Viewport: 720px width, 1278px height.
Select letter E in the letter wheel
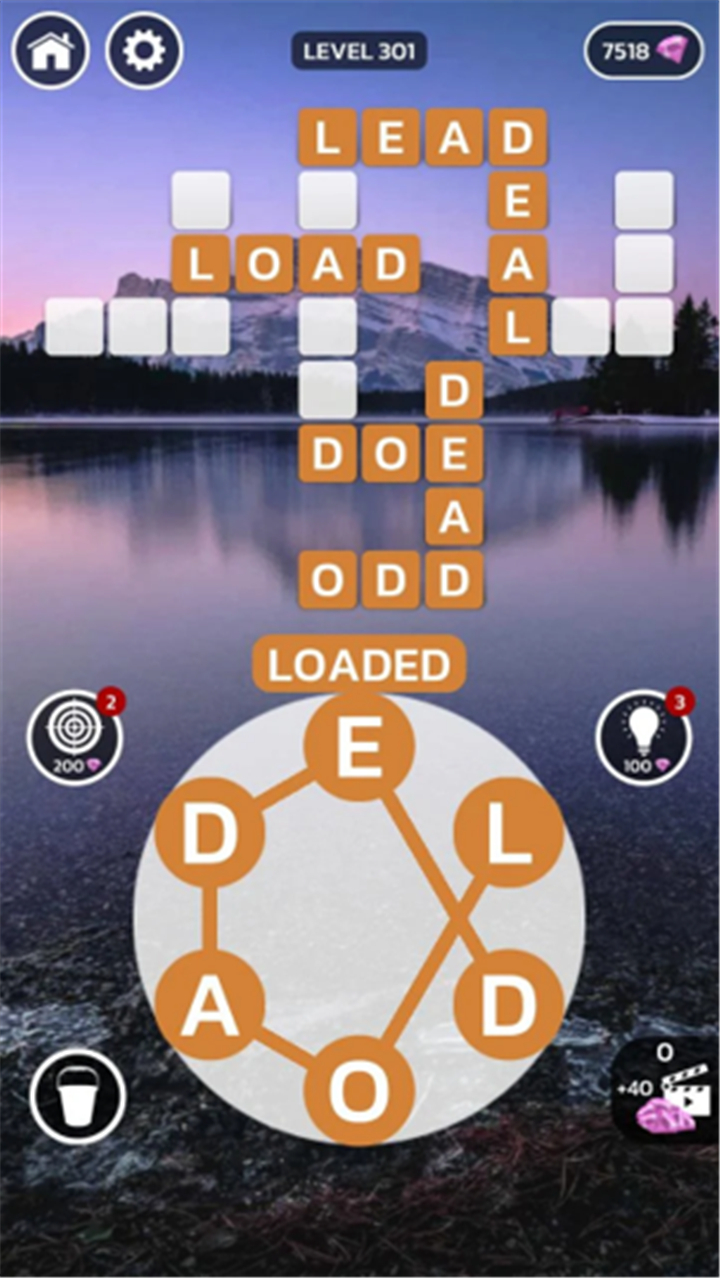(359, 747)
